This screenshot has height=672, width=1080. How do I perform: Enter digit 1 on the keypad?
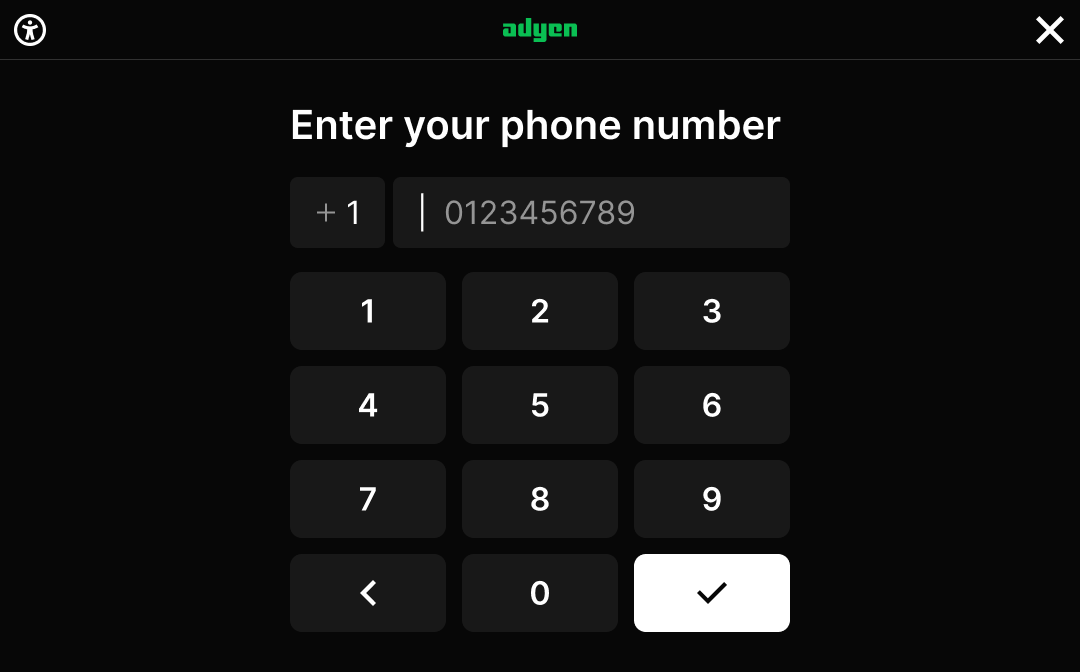(368, 311)
